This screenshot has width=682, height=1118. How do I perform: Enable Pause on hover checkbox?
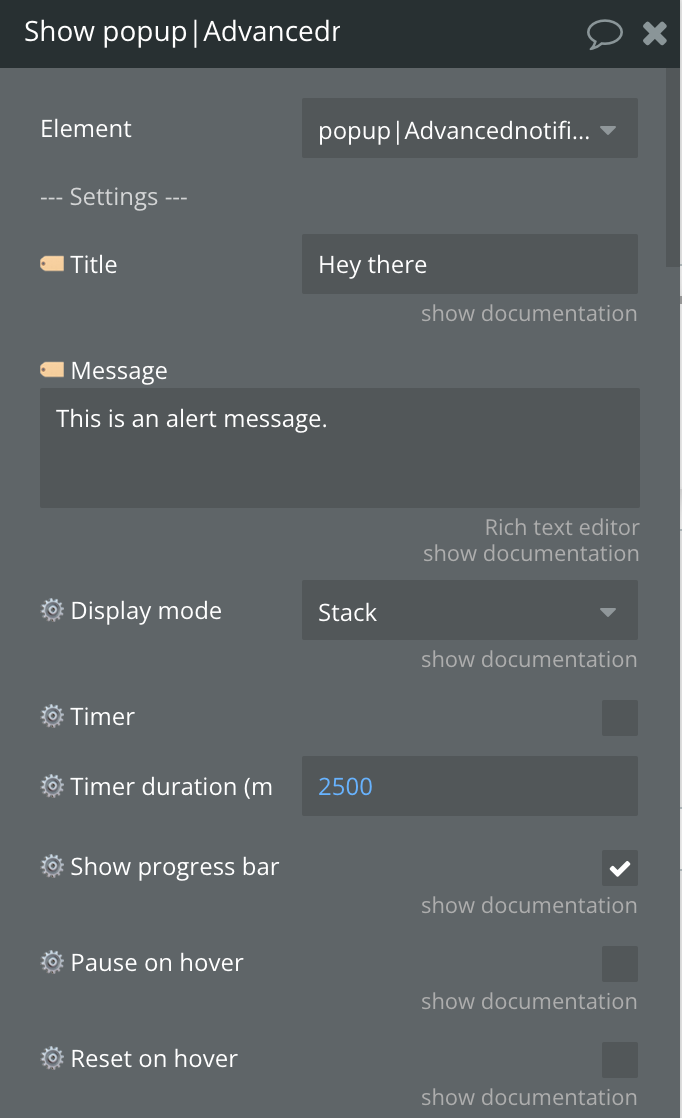619,964
